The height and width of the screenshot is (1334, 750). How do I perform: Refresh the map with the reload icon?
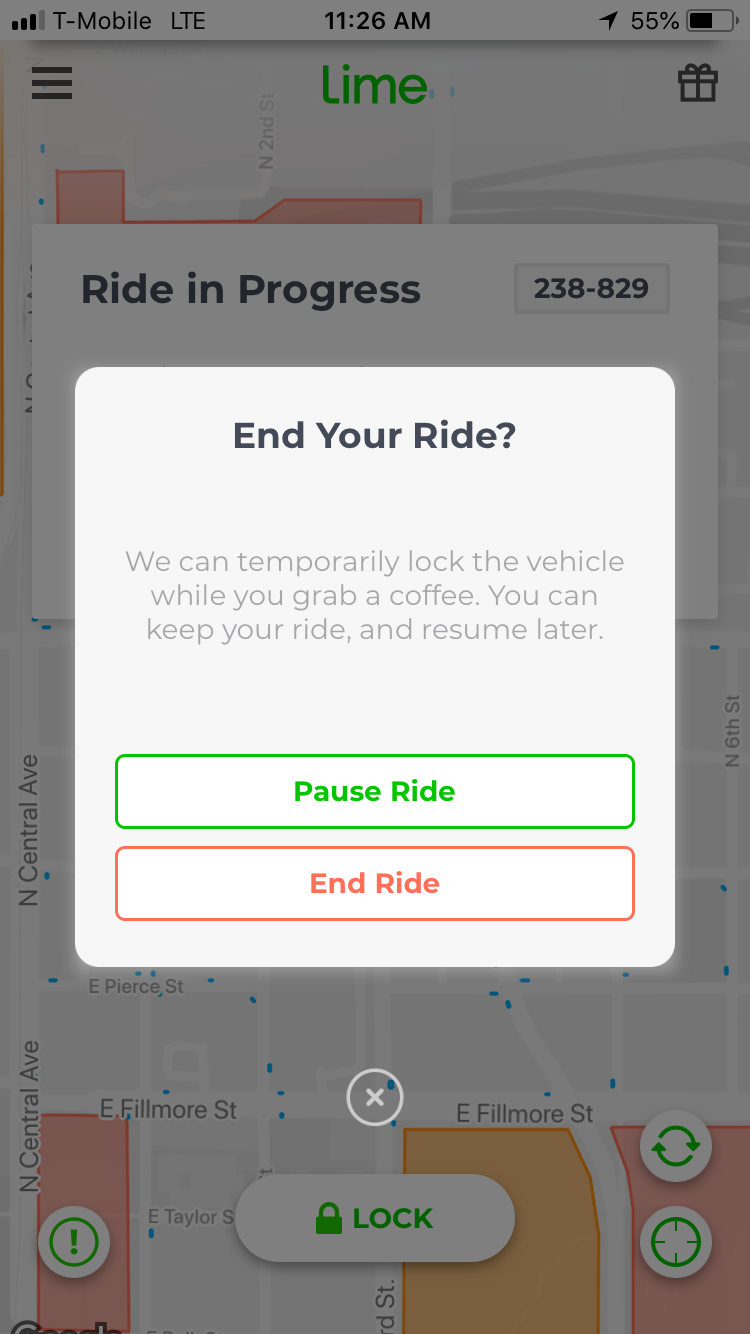point(676,1146)
